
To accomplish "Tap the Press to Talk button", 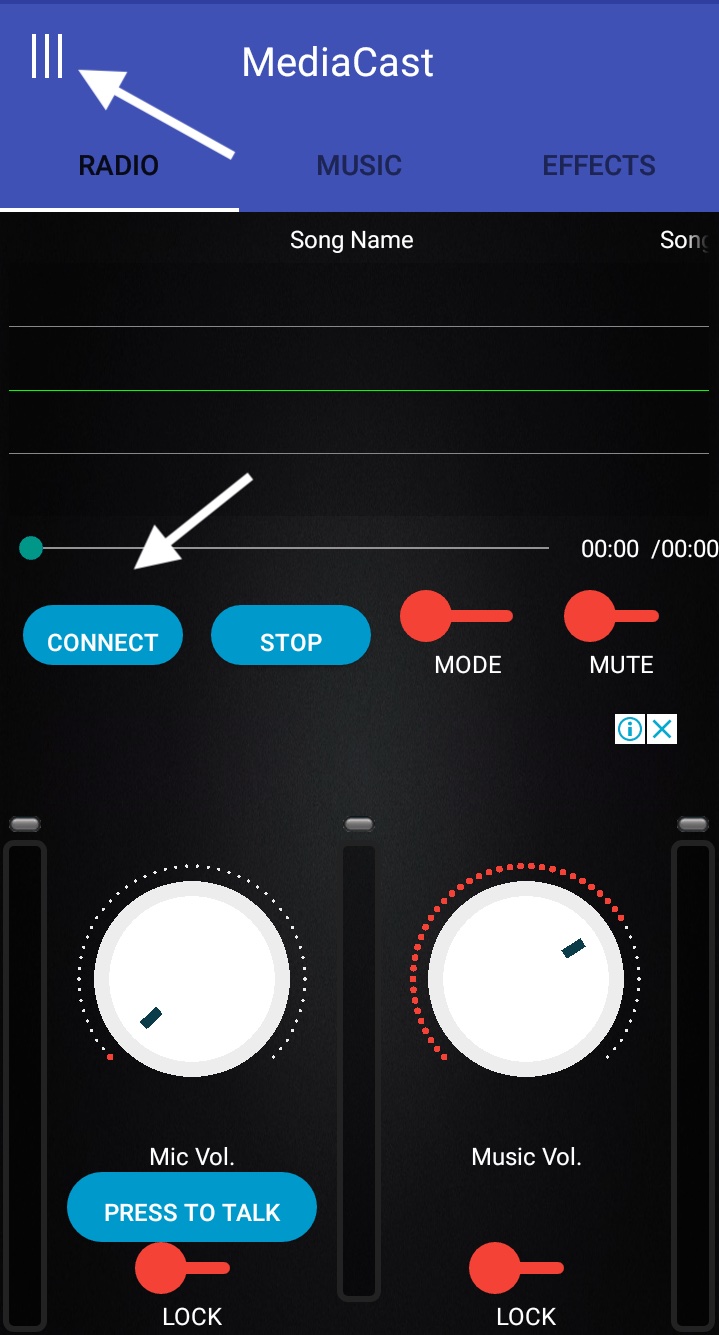I will pos(192,1212).
